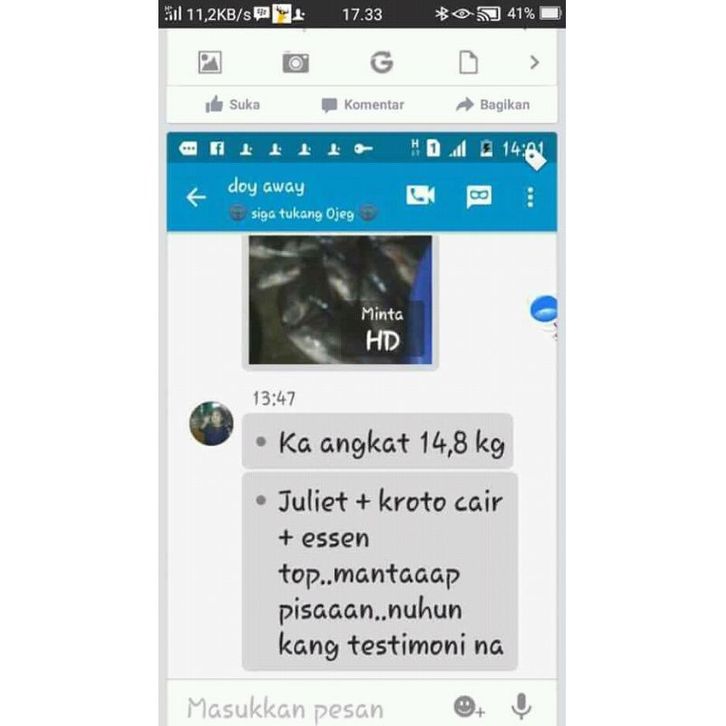The image size is (726, 726).
Task: Tap the Google G icon
Action: 381,63
